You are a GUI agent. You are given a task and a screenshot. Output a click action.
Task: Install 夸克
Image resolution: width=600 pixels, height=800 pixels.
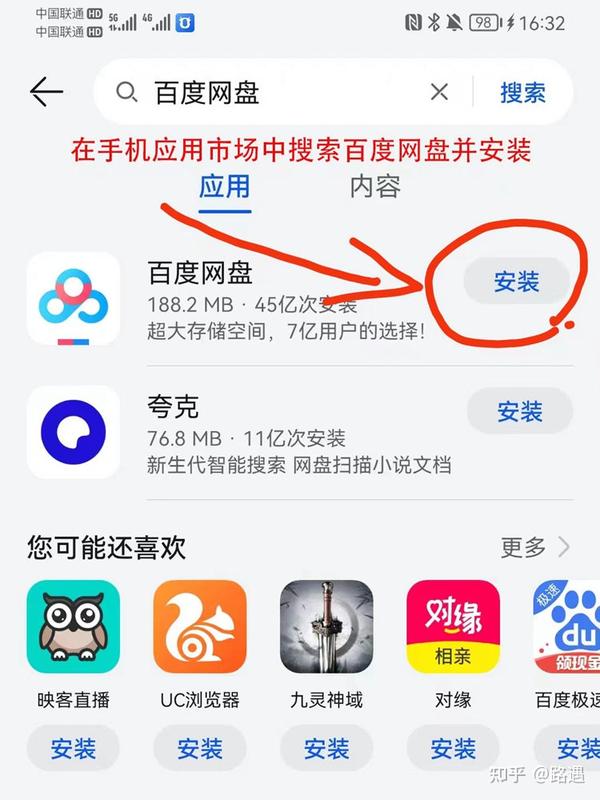pos(520,411)
